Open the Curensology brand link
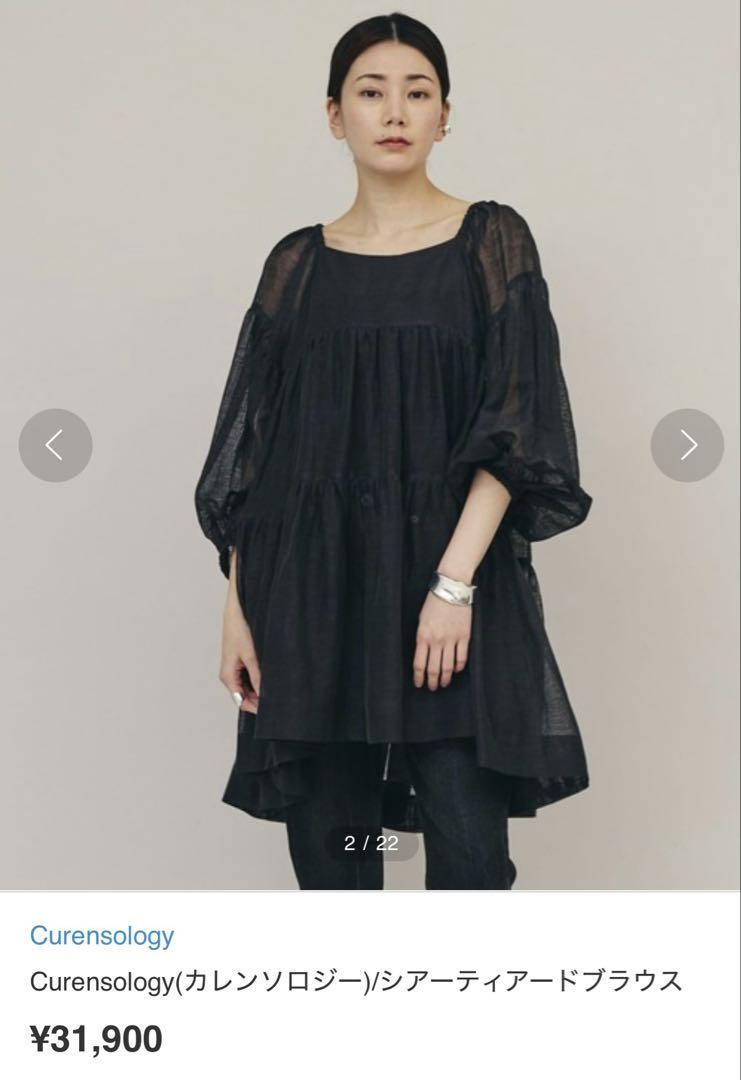 pyautogui.click(x=102, y=935)
